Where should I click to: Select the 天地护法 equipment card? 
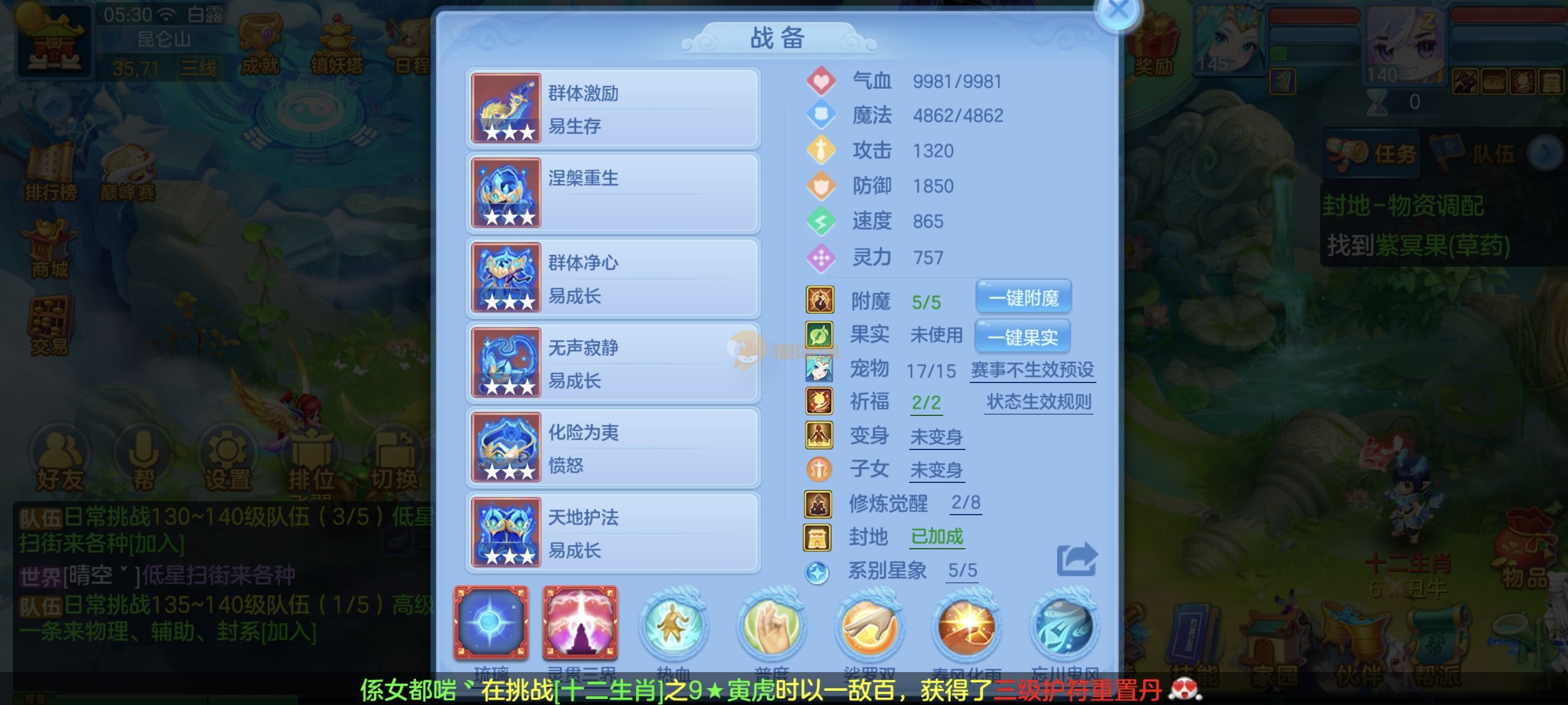pyautogui.click(x=613, y=533)
